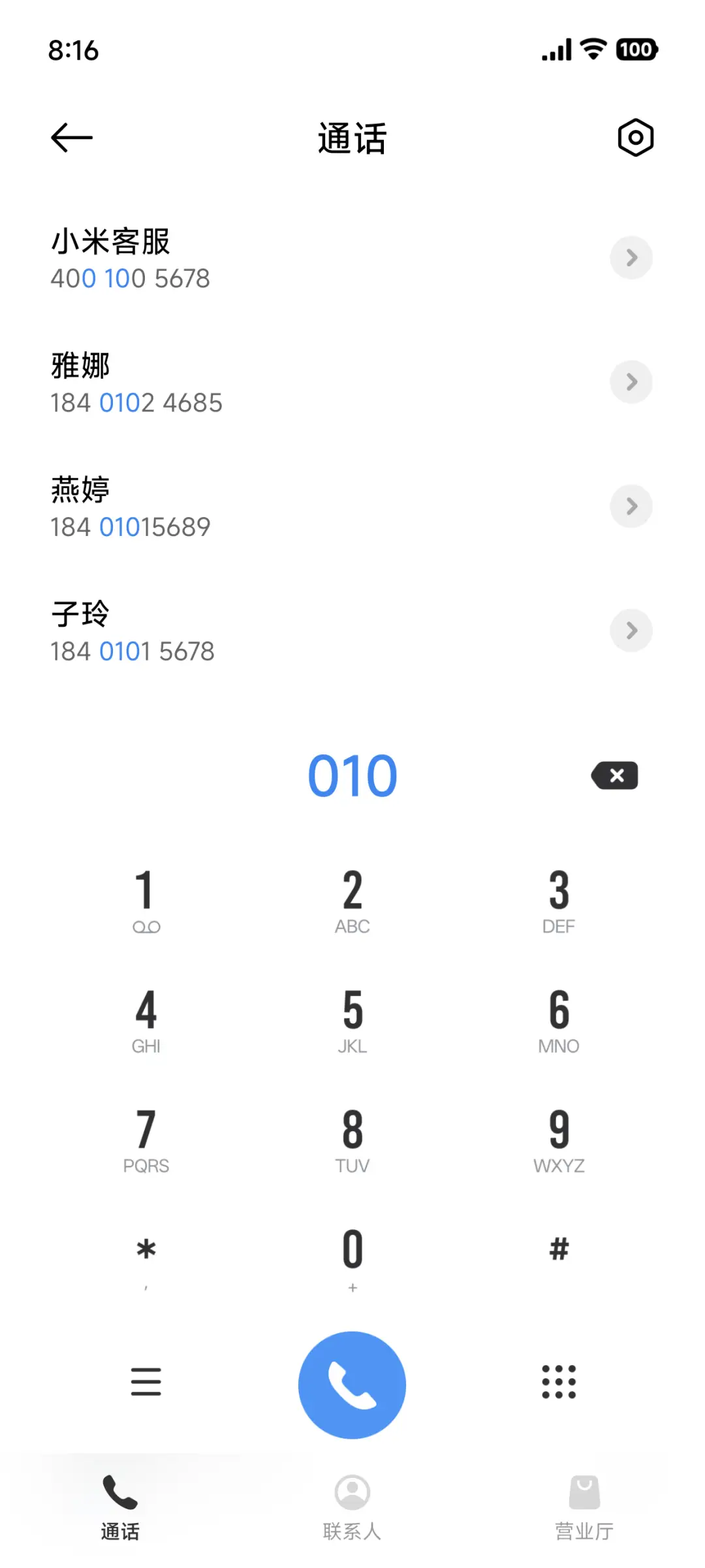Viewport: 705px width, 1568px height.
Task: Expand details for 小米客服 call record
Action: tap(631, 258)
